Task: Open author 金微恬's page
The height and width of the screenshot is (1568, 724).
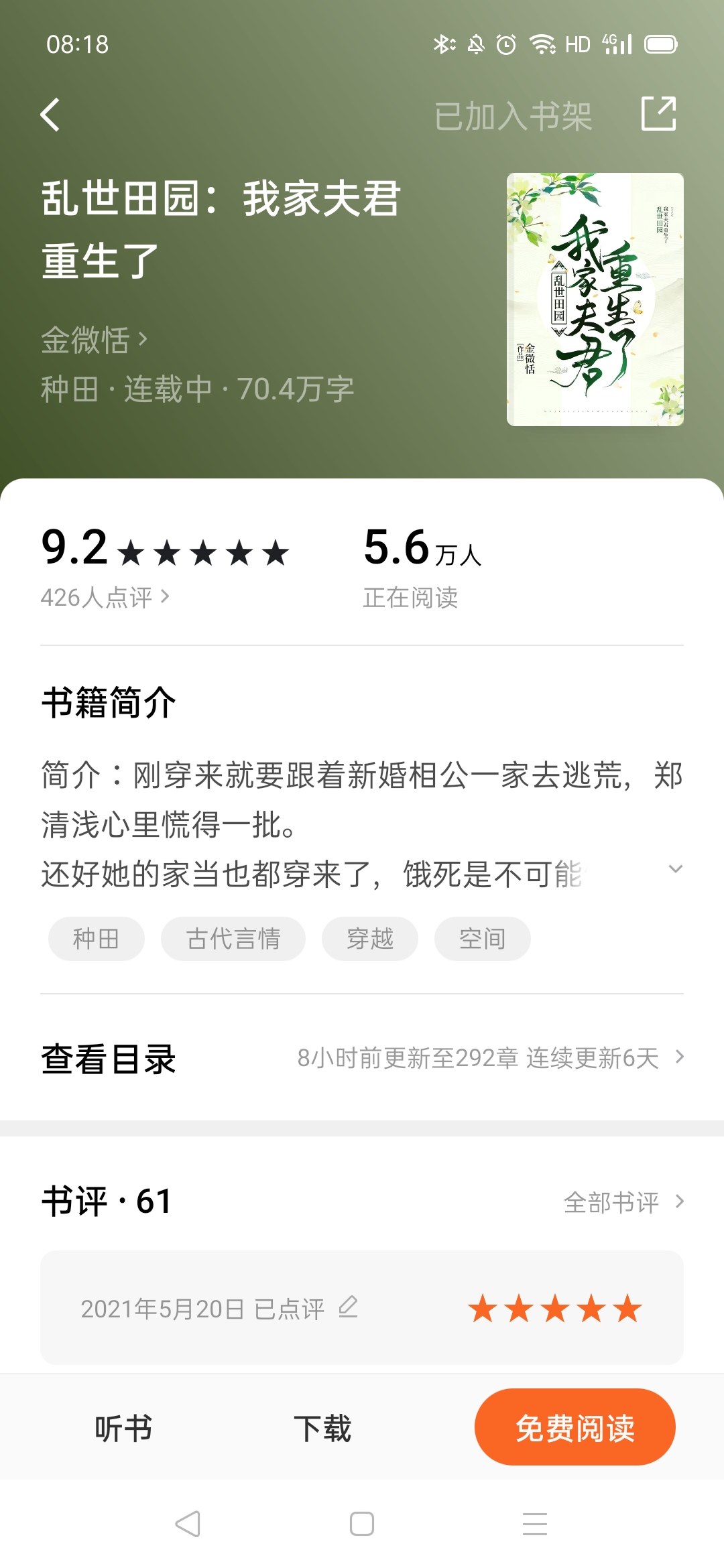Action: [94, 340]
